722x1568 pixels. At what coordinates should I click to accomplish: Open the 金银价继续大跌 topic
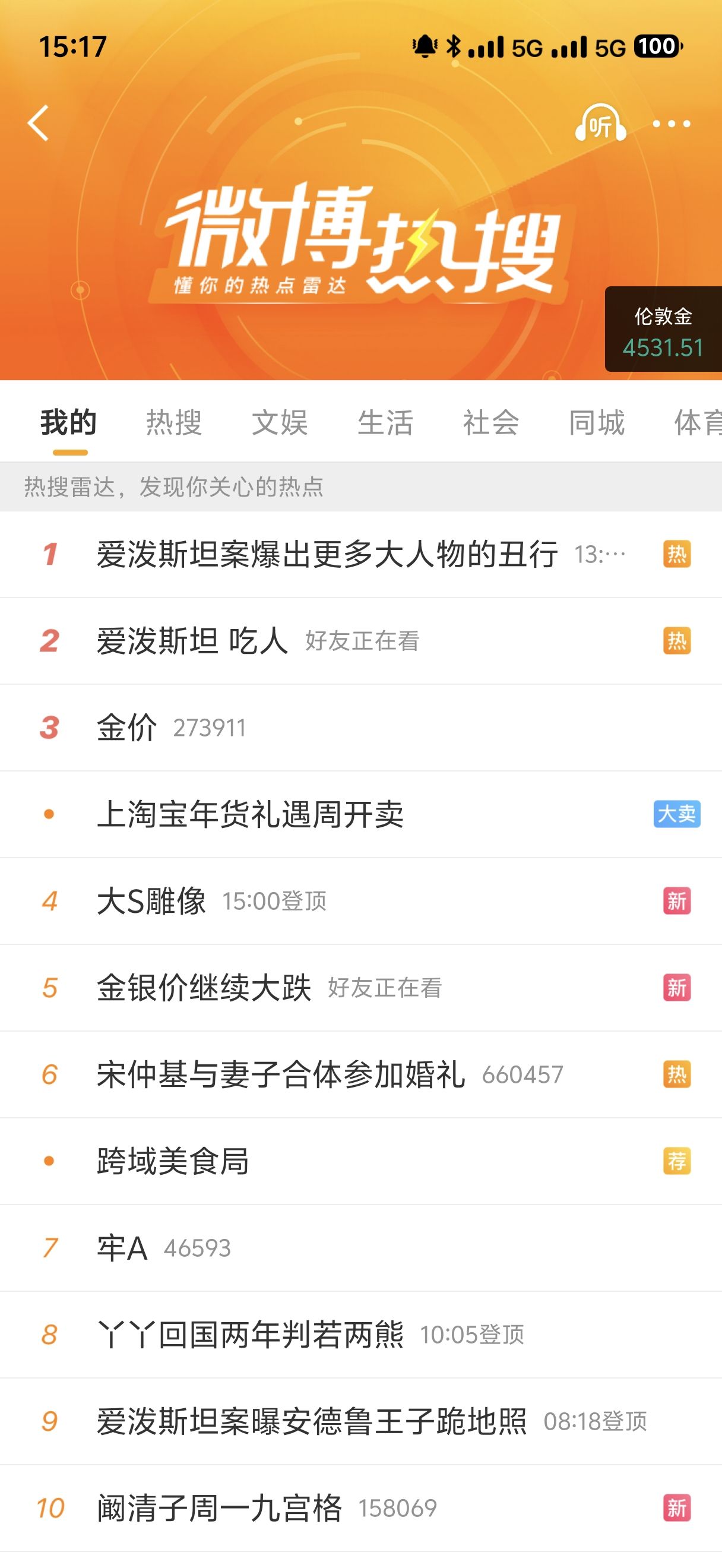360,988
